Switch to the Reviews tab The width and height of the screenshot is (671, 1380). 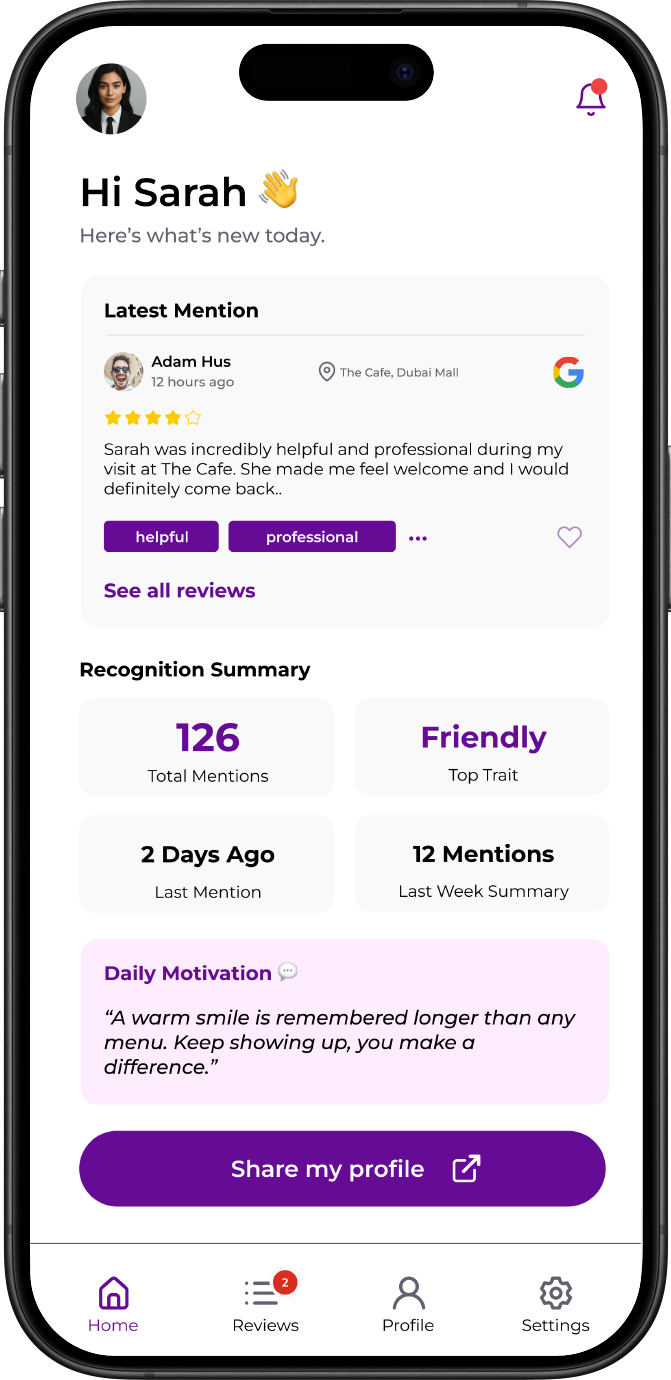(x=266, y=1305)
